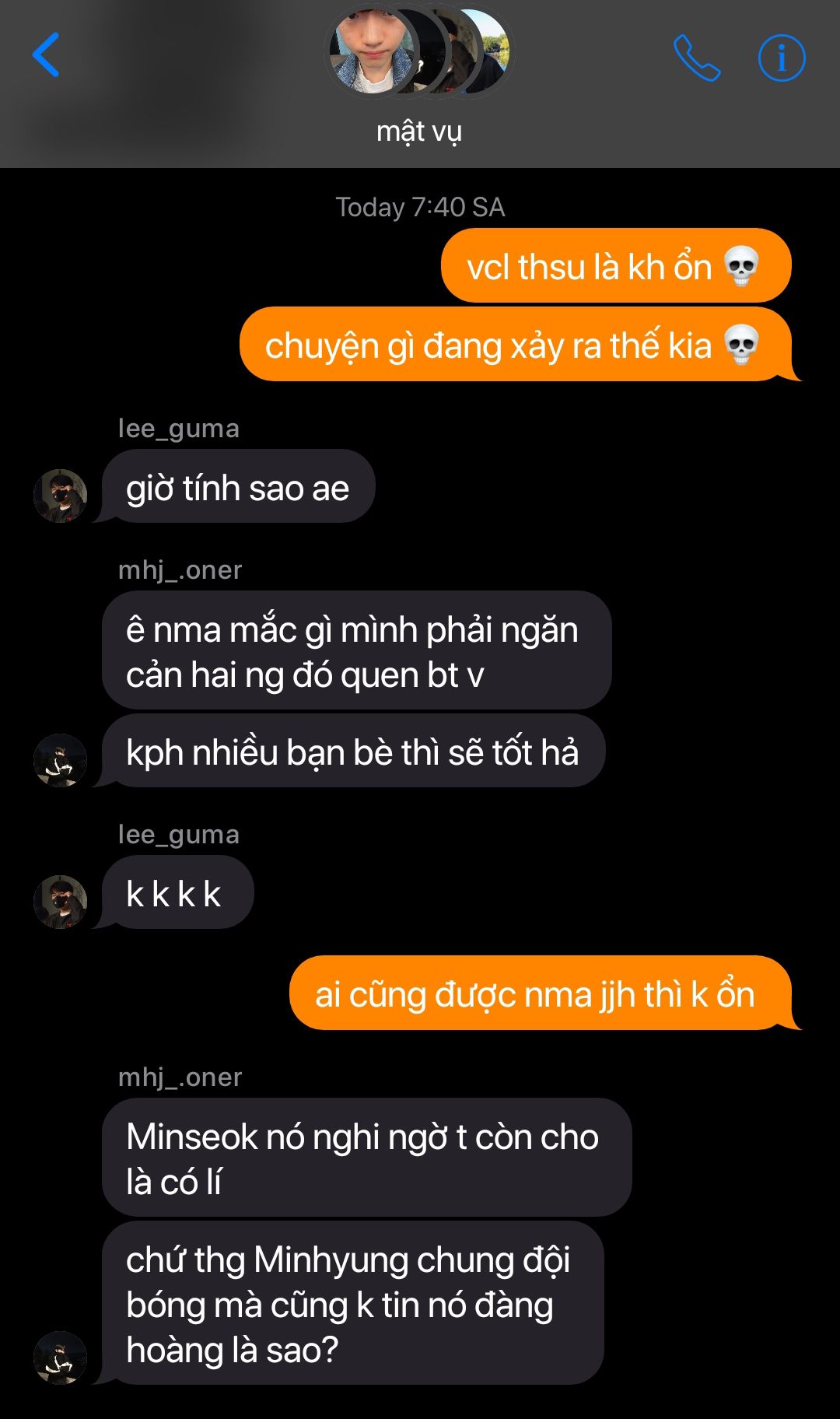The height and width of the screenshot is (1419, 840).
Task: Open the mật vụ group profile header
Action: pos(419,76)
